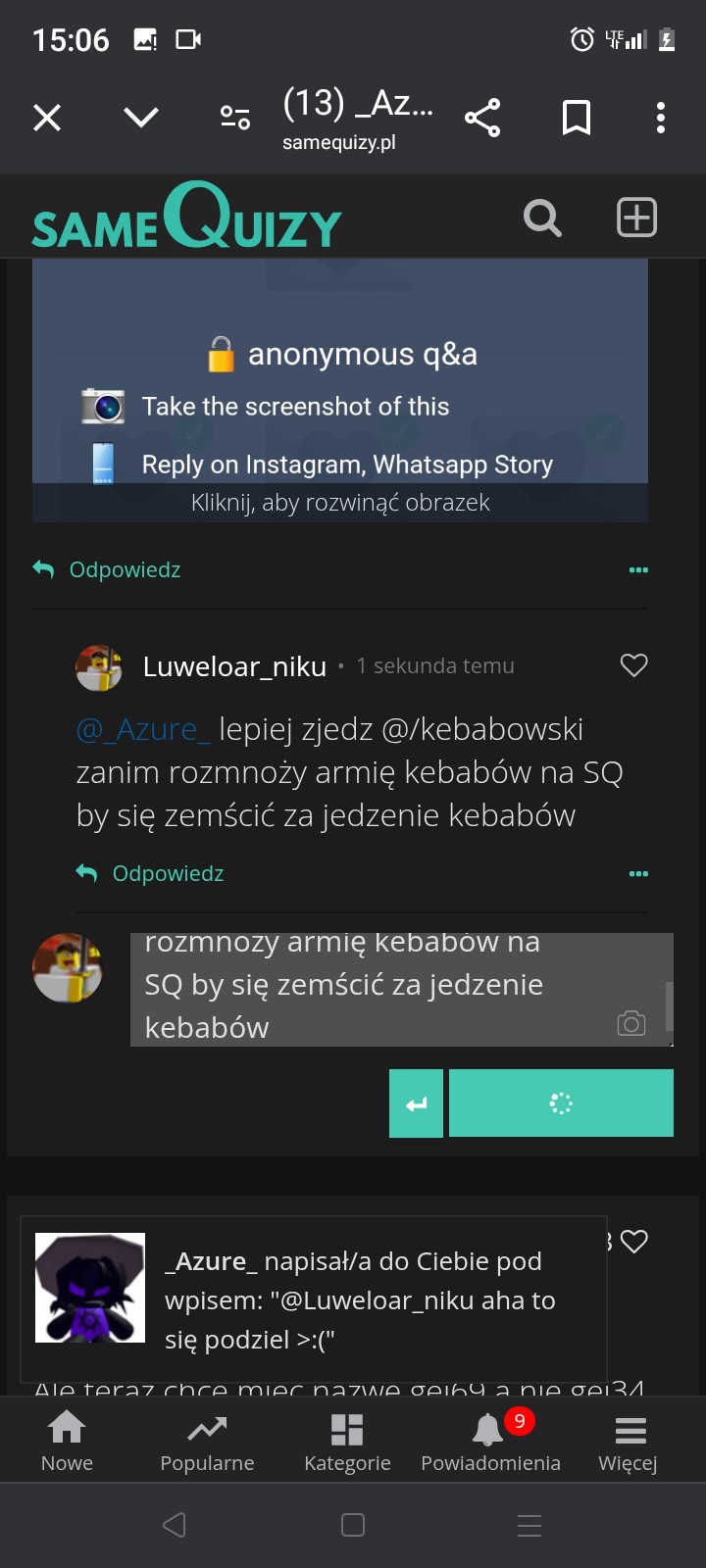Share this page
The image size is (706, 1568).
pyautogui.click(x=482, y=119)
